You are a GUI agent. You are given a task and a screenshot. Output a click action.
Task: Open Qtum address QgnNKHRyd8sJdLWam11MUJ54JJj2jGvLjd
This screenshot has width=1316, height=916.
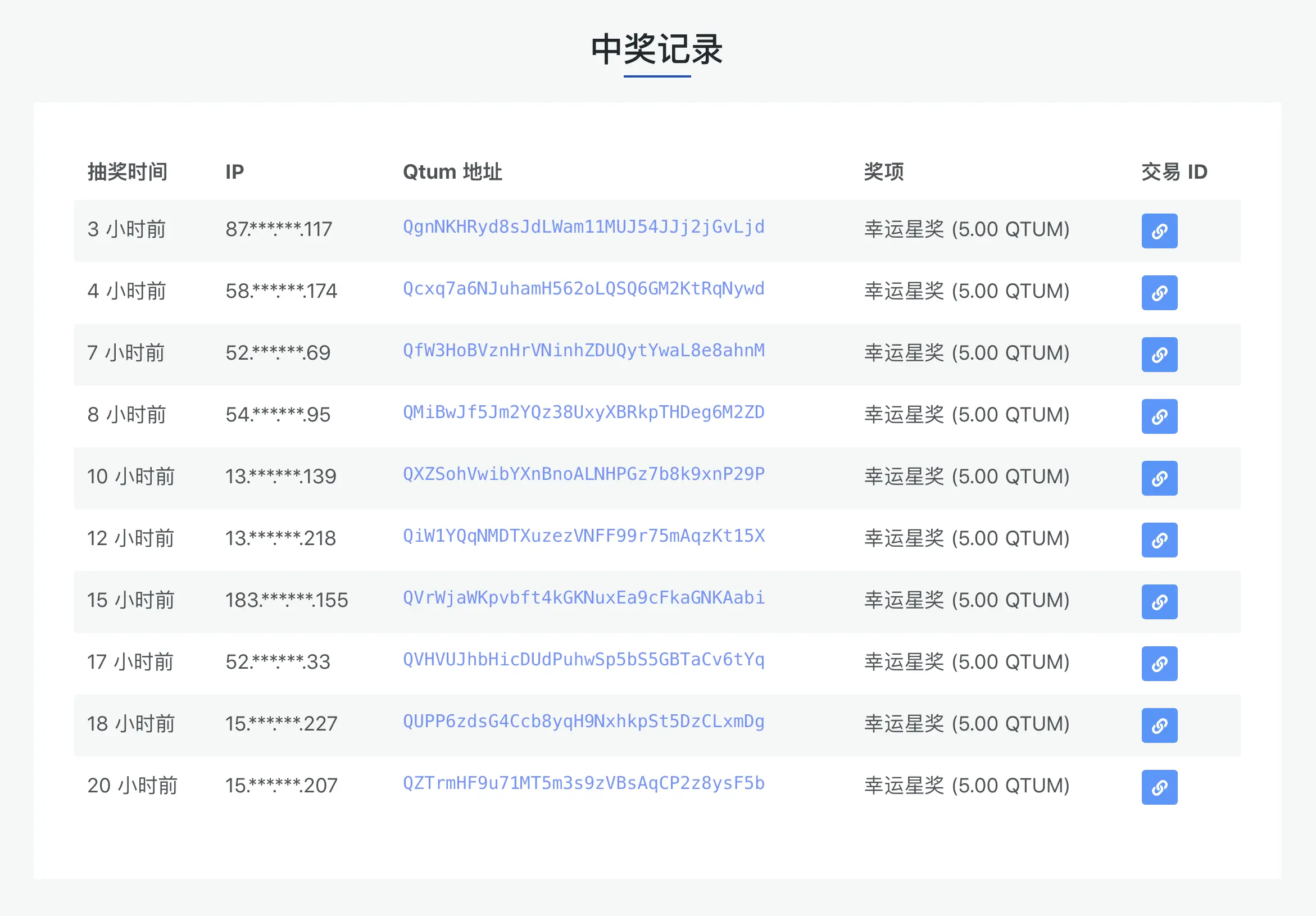pyautogui.click(x=583, y=227)
